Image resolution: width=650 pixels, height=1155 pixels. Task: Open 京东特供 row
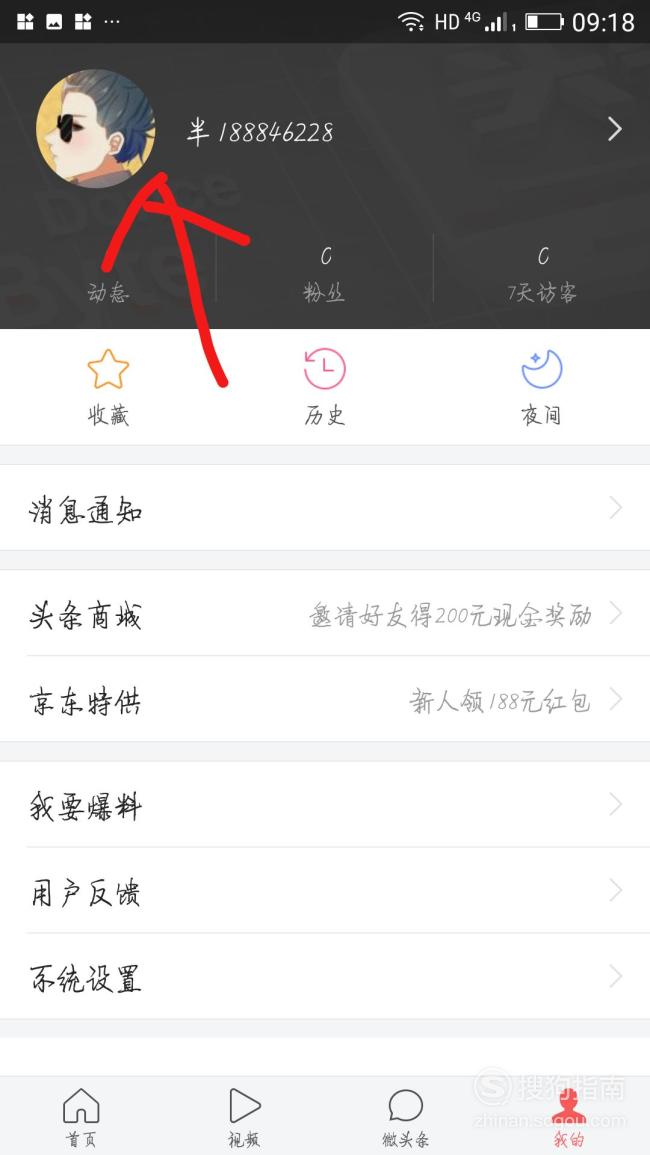325,699
